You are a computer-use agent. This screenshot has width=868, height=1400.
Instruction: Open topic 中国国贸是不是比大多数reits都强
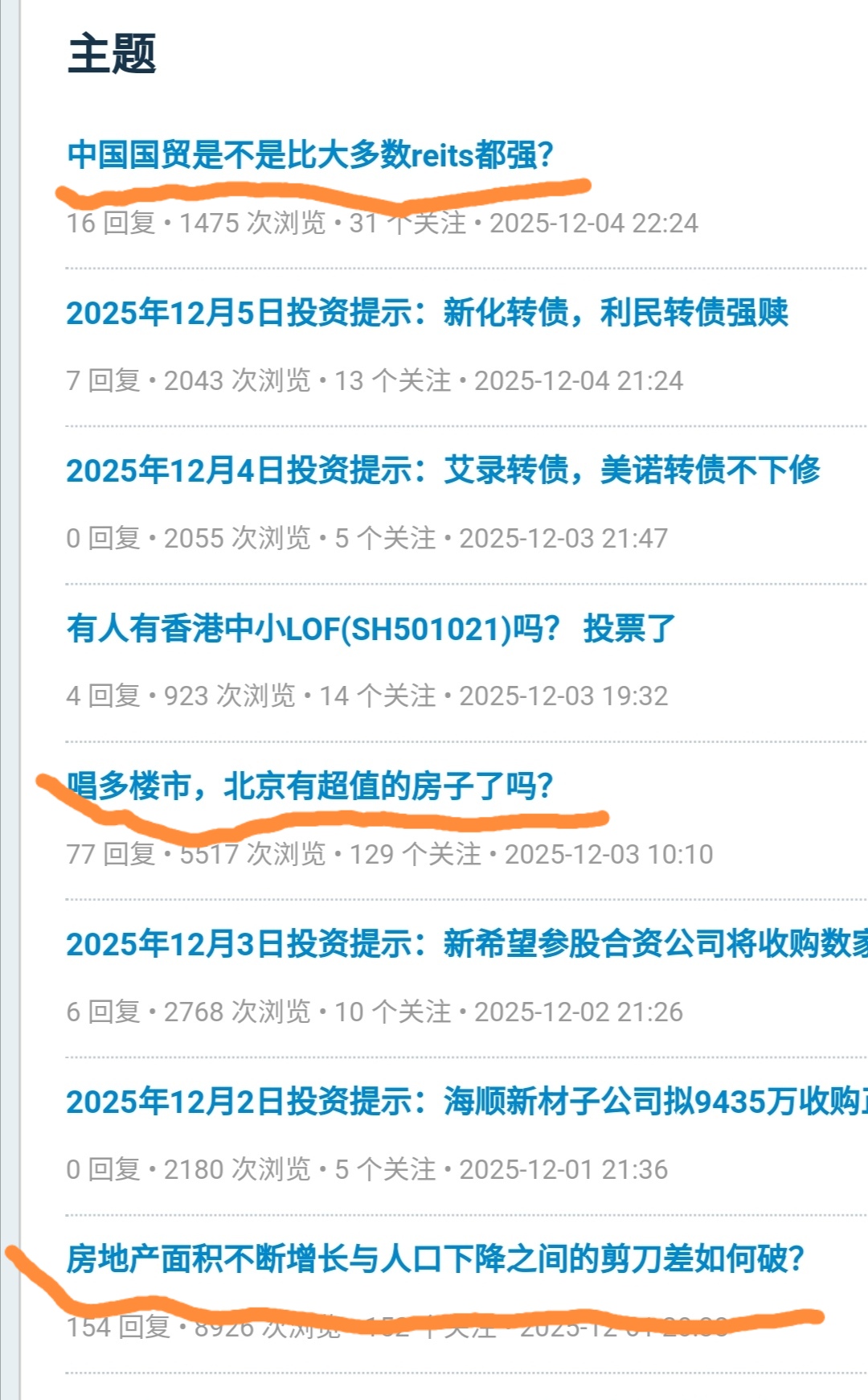click(x=310, y=154)
